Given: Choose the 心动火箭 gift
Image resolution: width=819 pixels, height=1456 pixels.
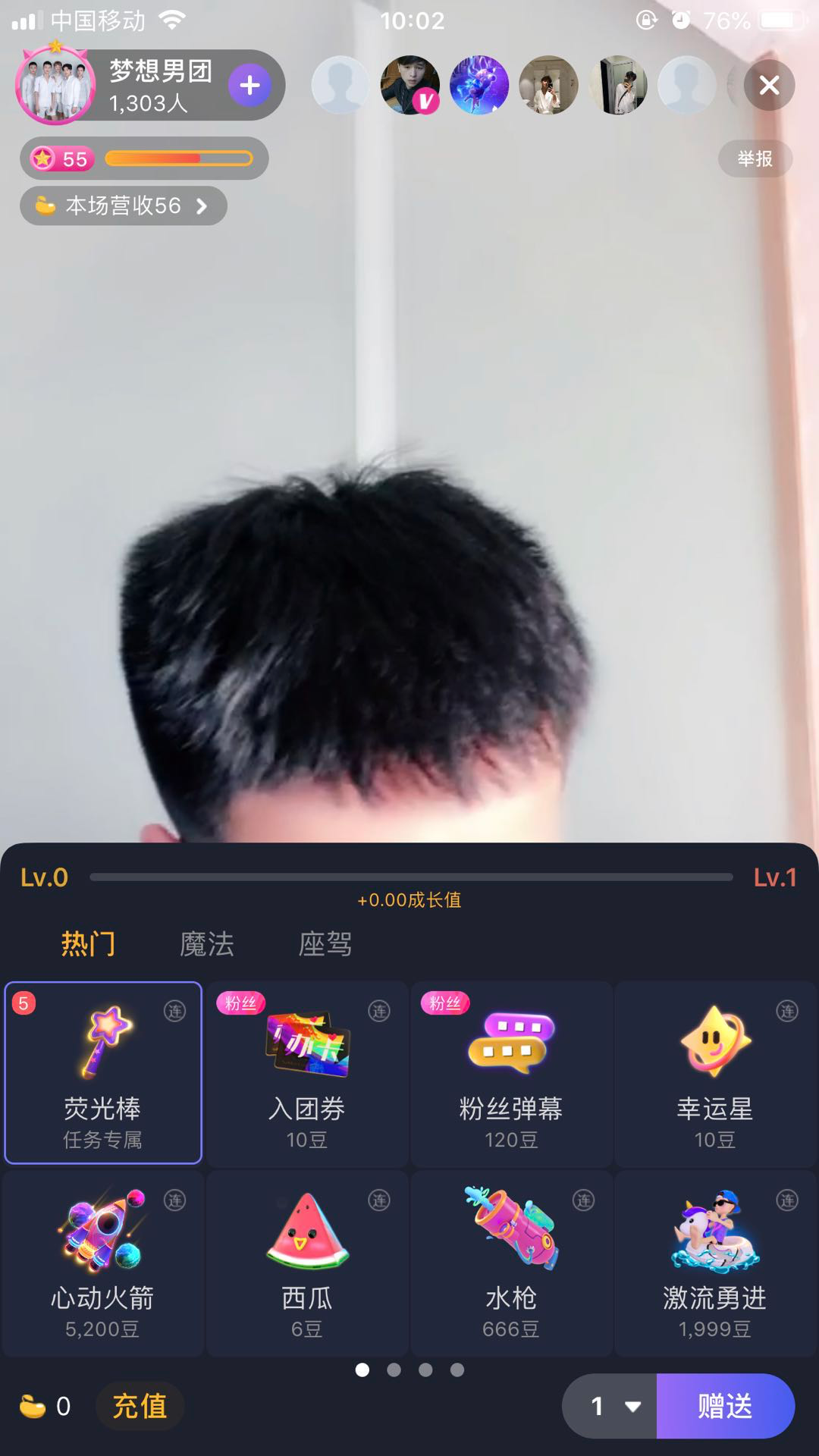Looking at the screenshot, I should [x=103, y=1262].
